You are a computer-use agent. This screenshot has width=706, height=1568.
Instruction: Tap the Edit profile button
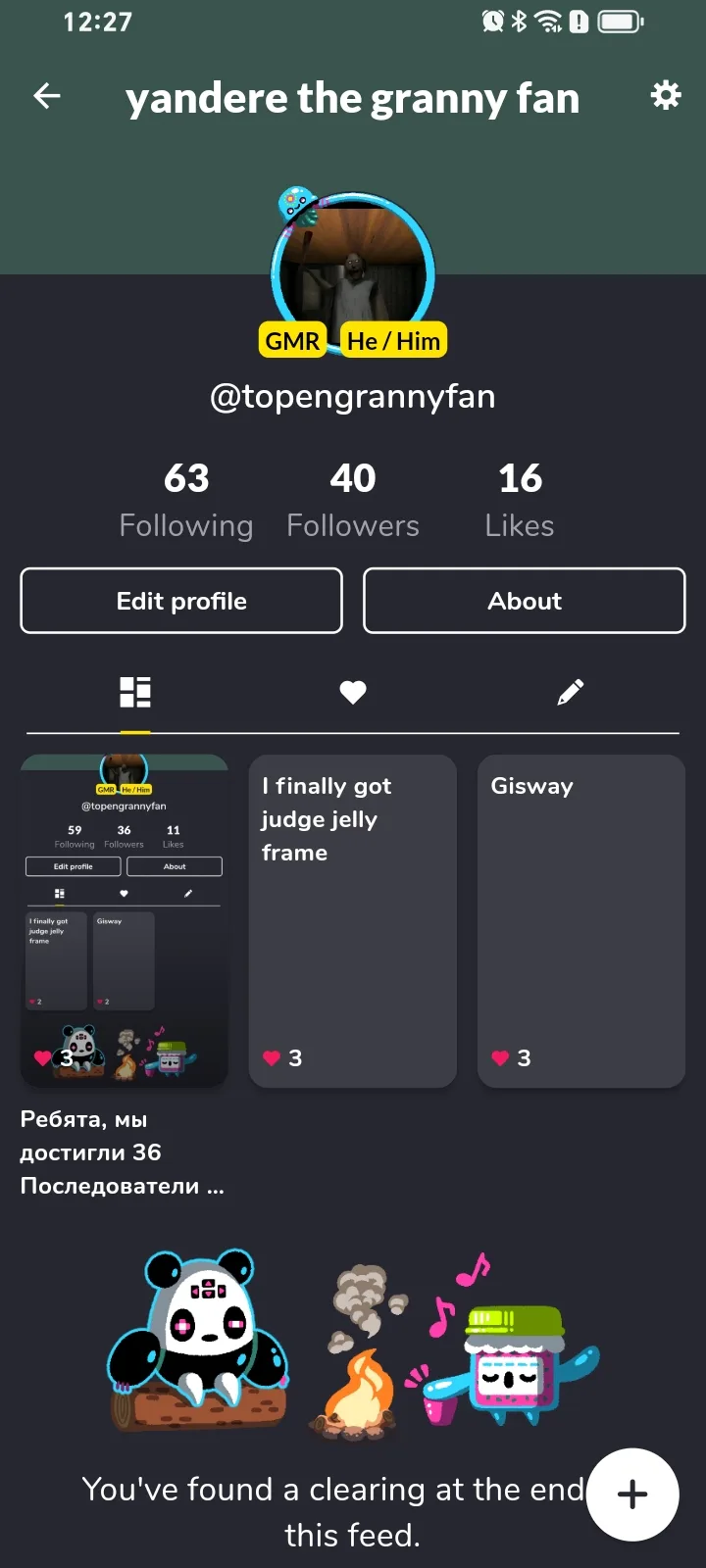point(181,601)
